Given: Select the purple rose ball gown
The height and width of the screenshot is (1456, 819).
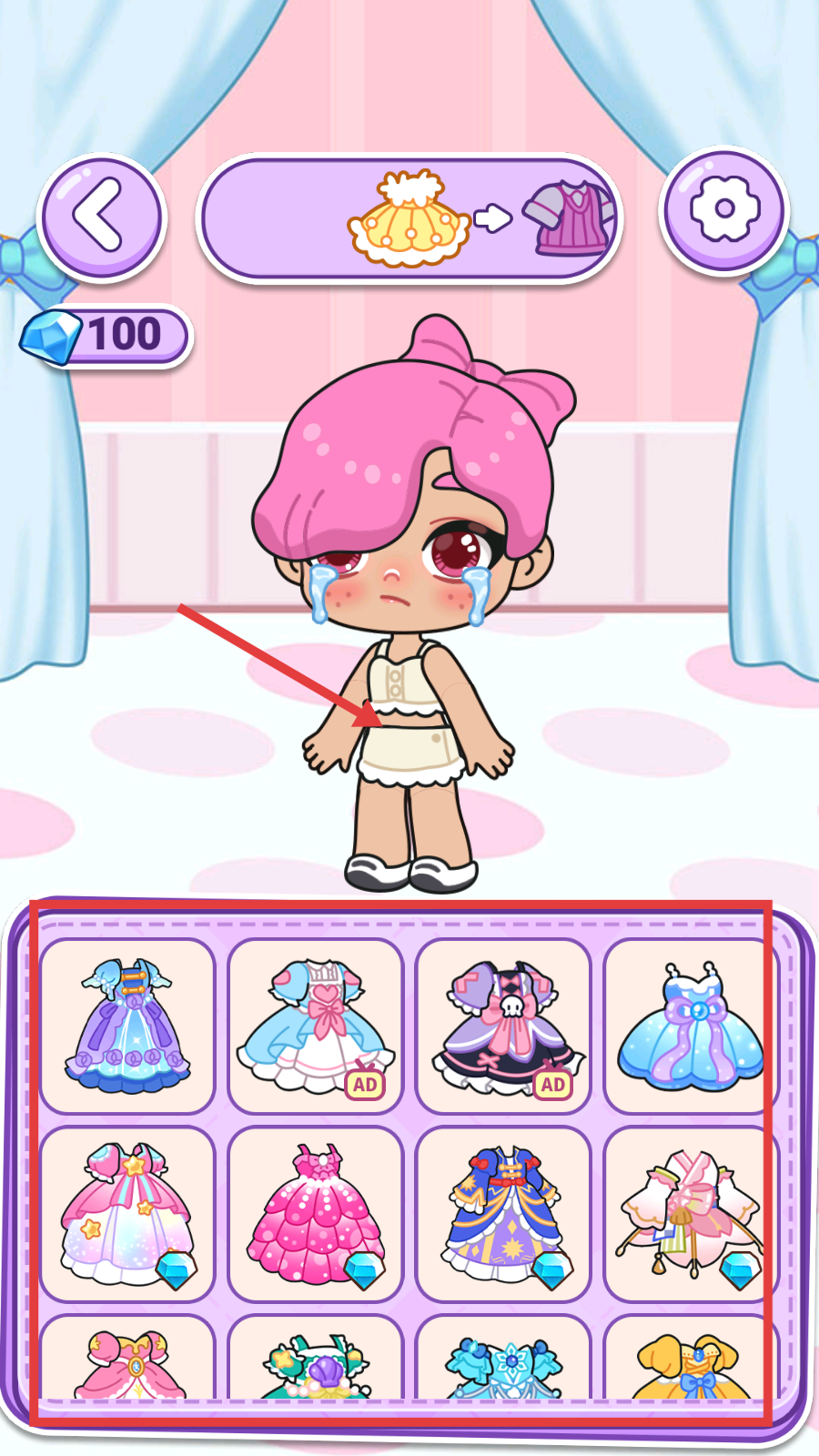Looking at the screenshot, I should pos(127,1026).
